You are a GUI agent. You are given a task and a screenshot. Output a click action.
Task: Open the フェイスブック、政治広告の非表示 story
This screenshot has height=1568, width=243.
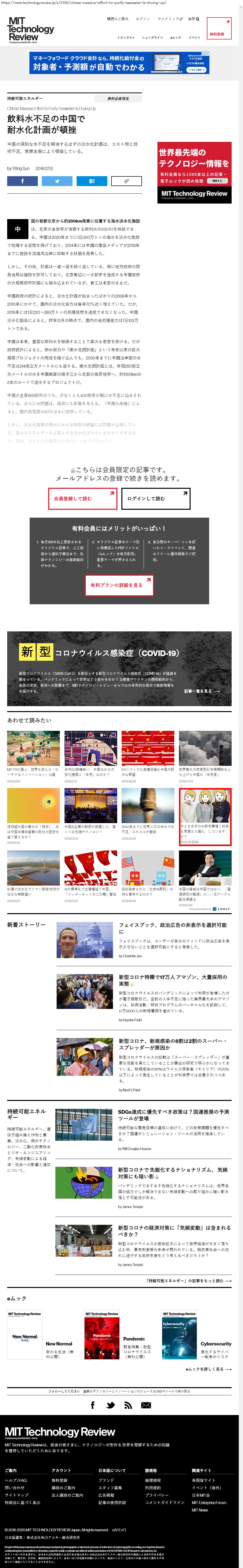pyautogui.click(x=172, y=928)
